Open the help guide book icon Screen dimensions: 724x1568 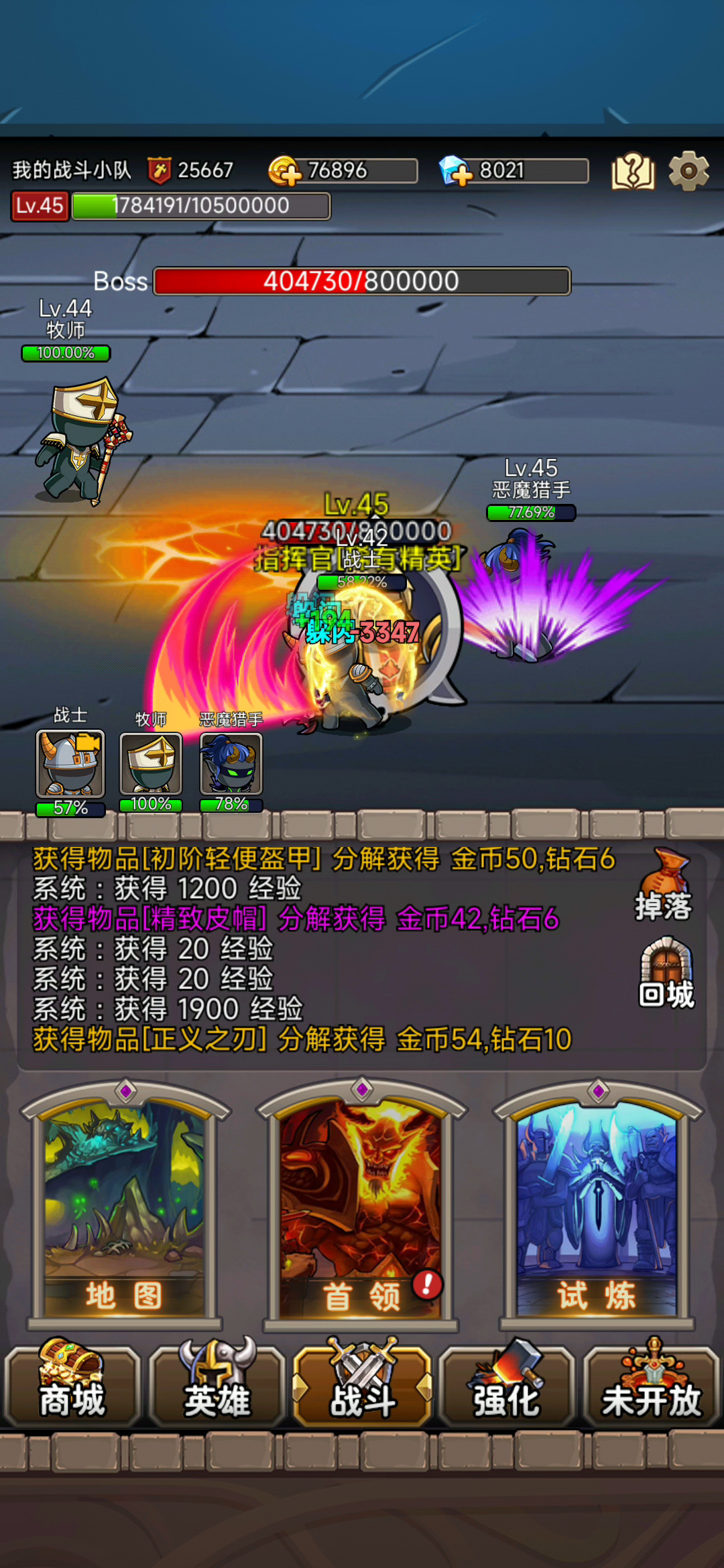[x=633, y=171]
